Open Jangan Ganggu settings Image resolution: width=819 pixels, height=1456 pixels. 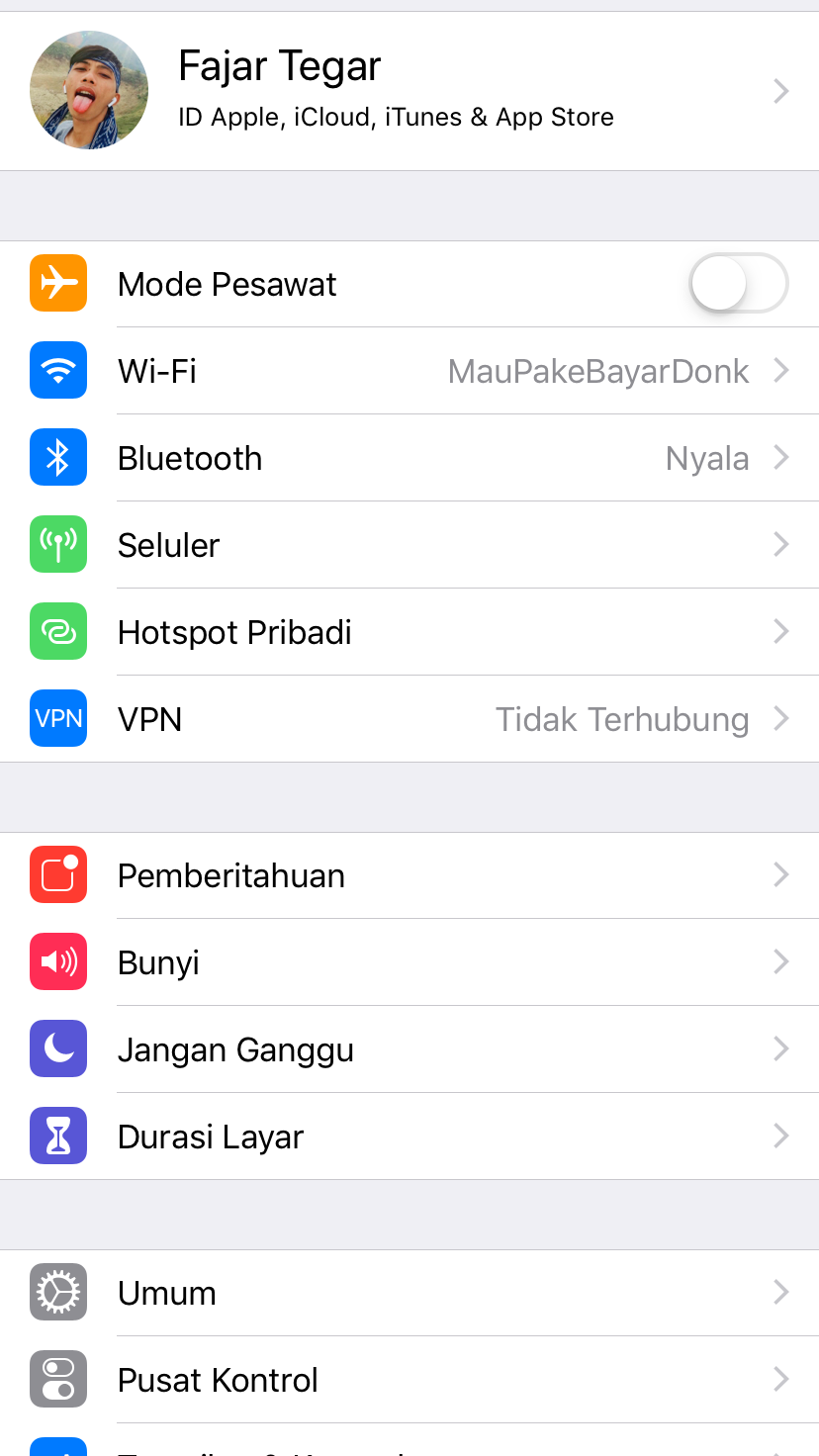(x=409, y=1049)
